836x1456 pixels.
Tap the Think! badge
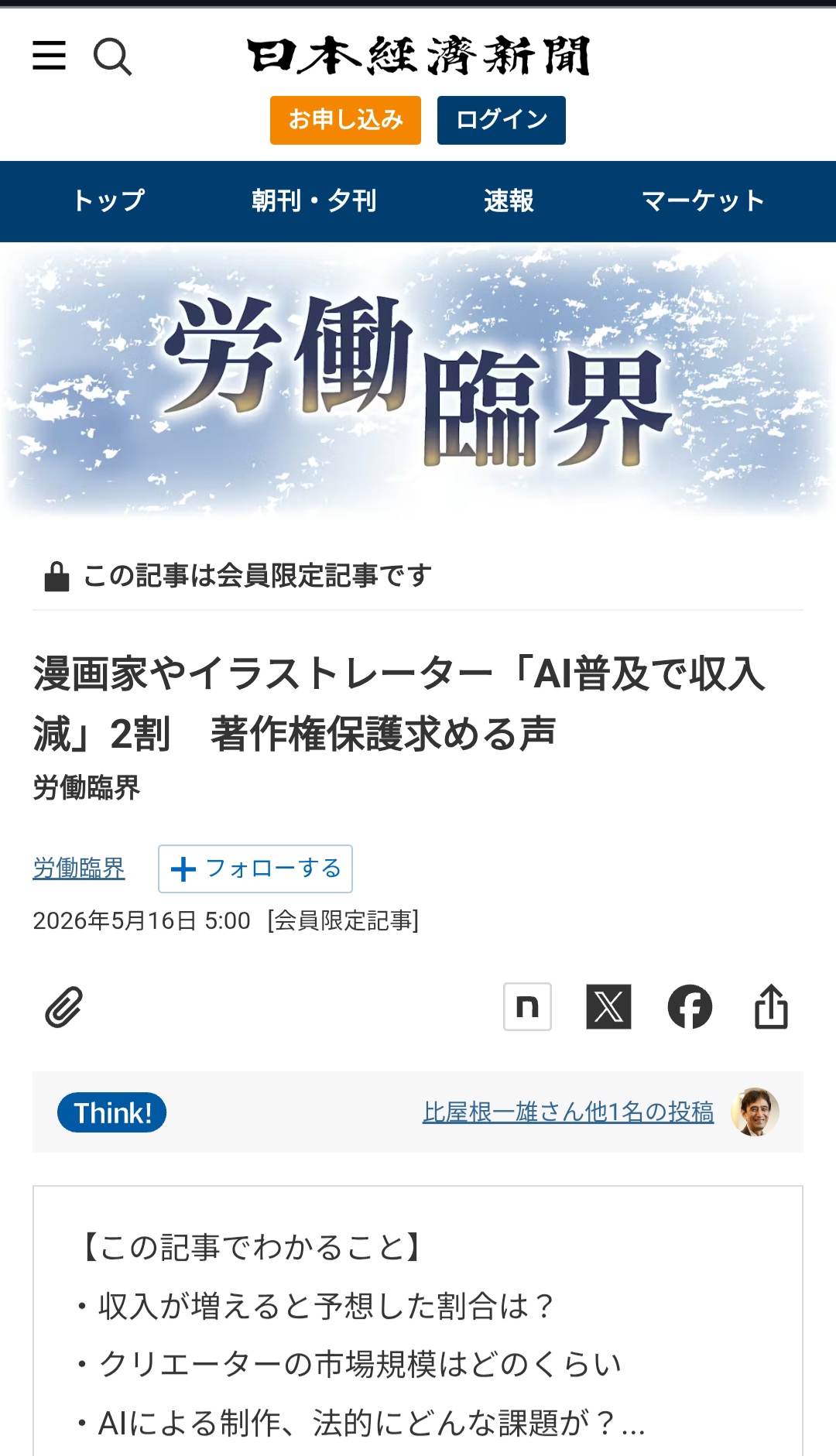point(112,1112)
